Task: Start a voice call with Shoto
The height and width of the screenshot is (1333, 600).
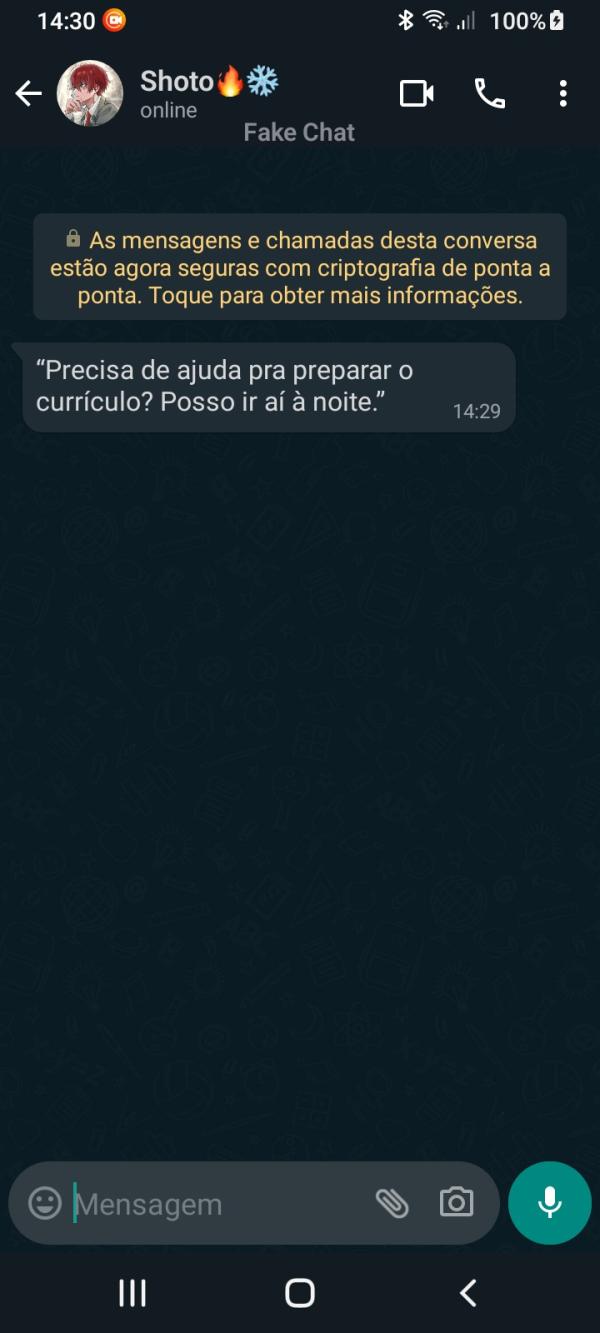Action: [x=489, y=94]
